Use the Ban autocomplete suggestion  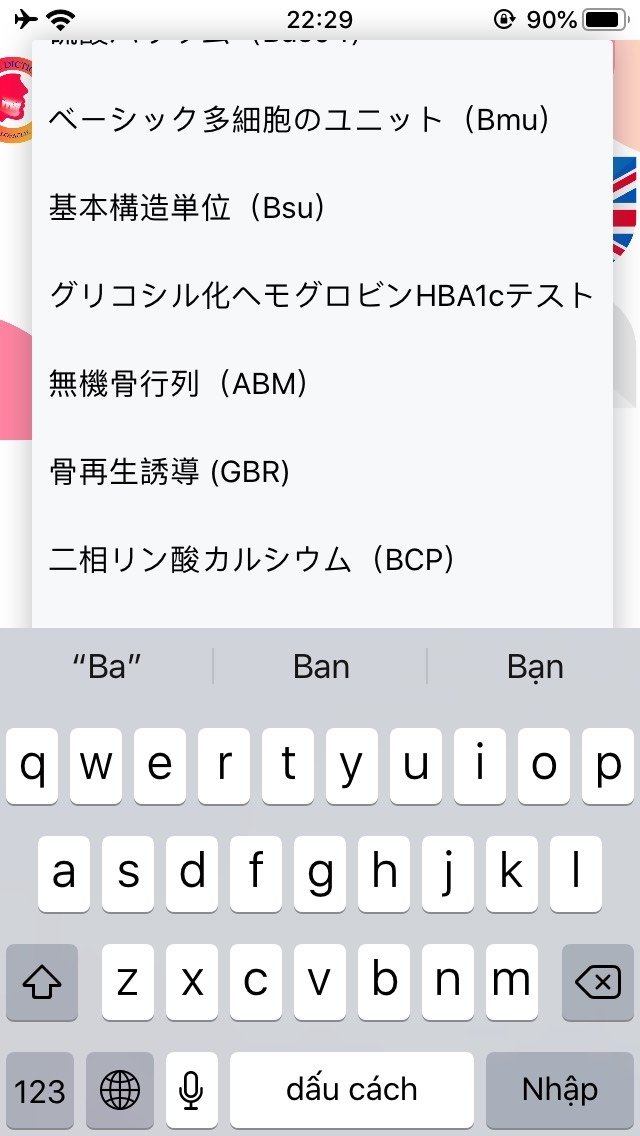click(x=321, y=667)
